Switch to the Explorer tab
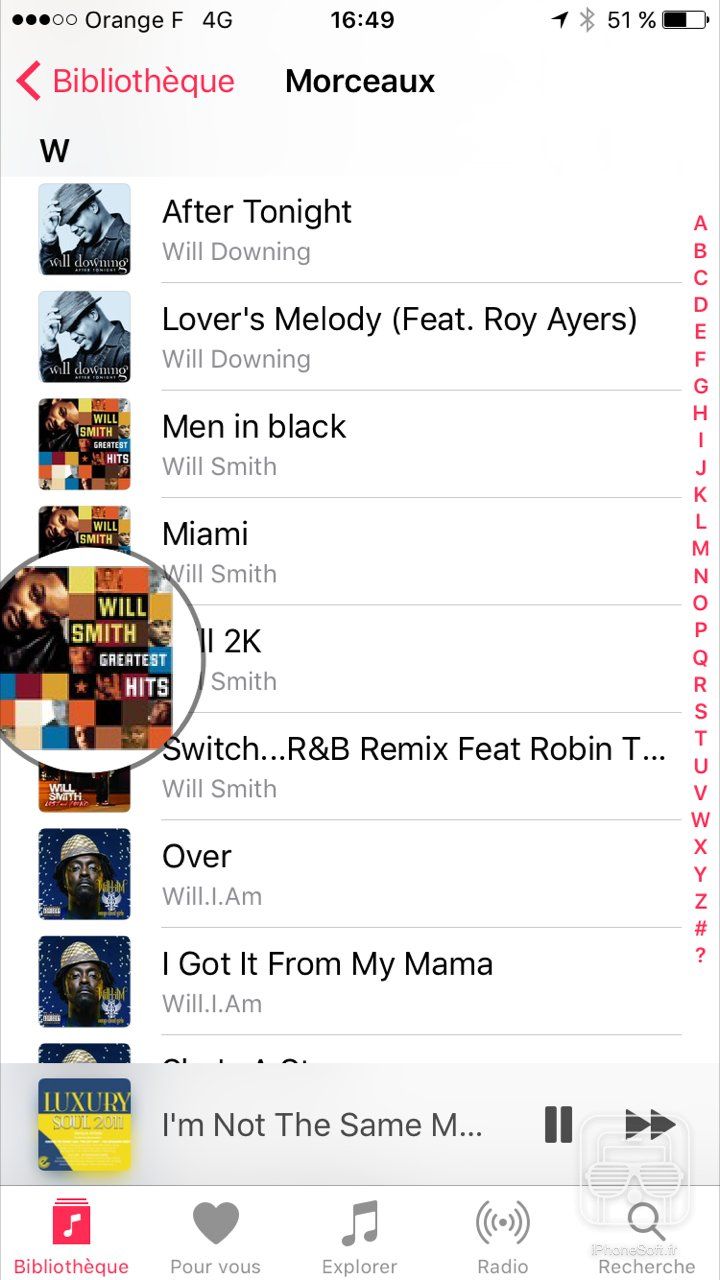Image resolution: width=720 pixels, height=1280 pixels. coord(360,1237)
